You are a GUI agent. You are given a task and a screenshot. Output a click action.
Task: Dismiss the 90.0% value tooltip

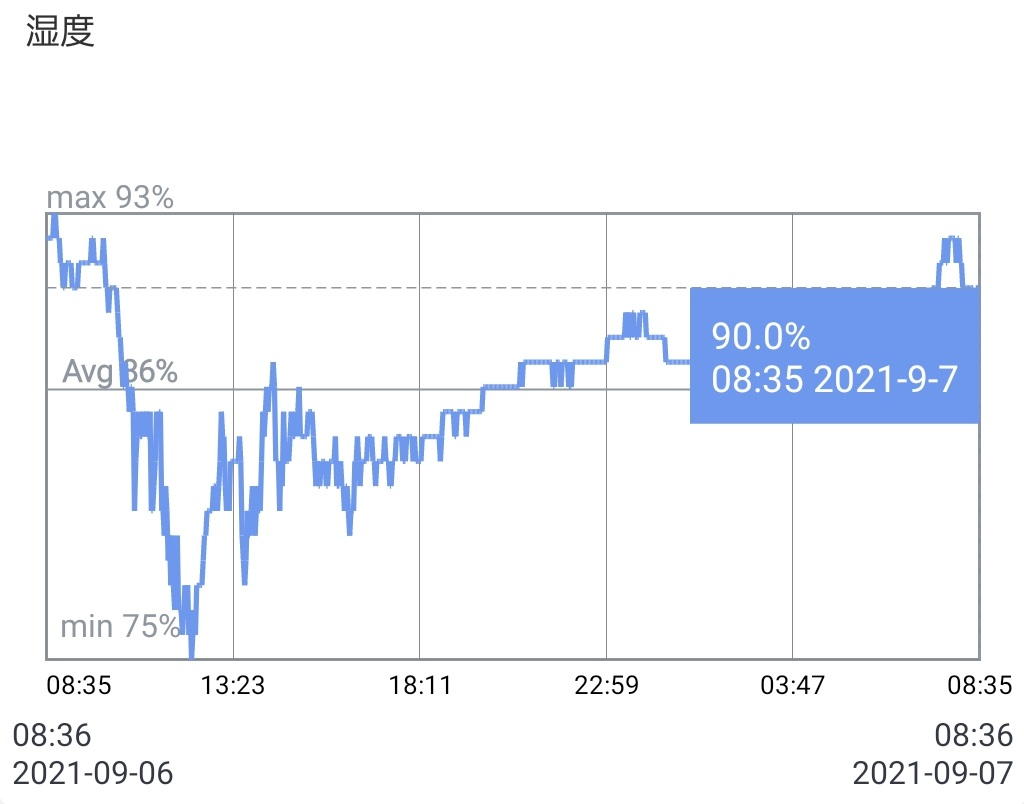[834, 356]
